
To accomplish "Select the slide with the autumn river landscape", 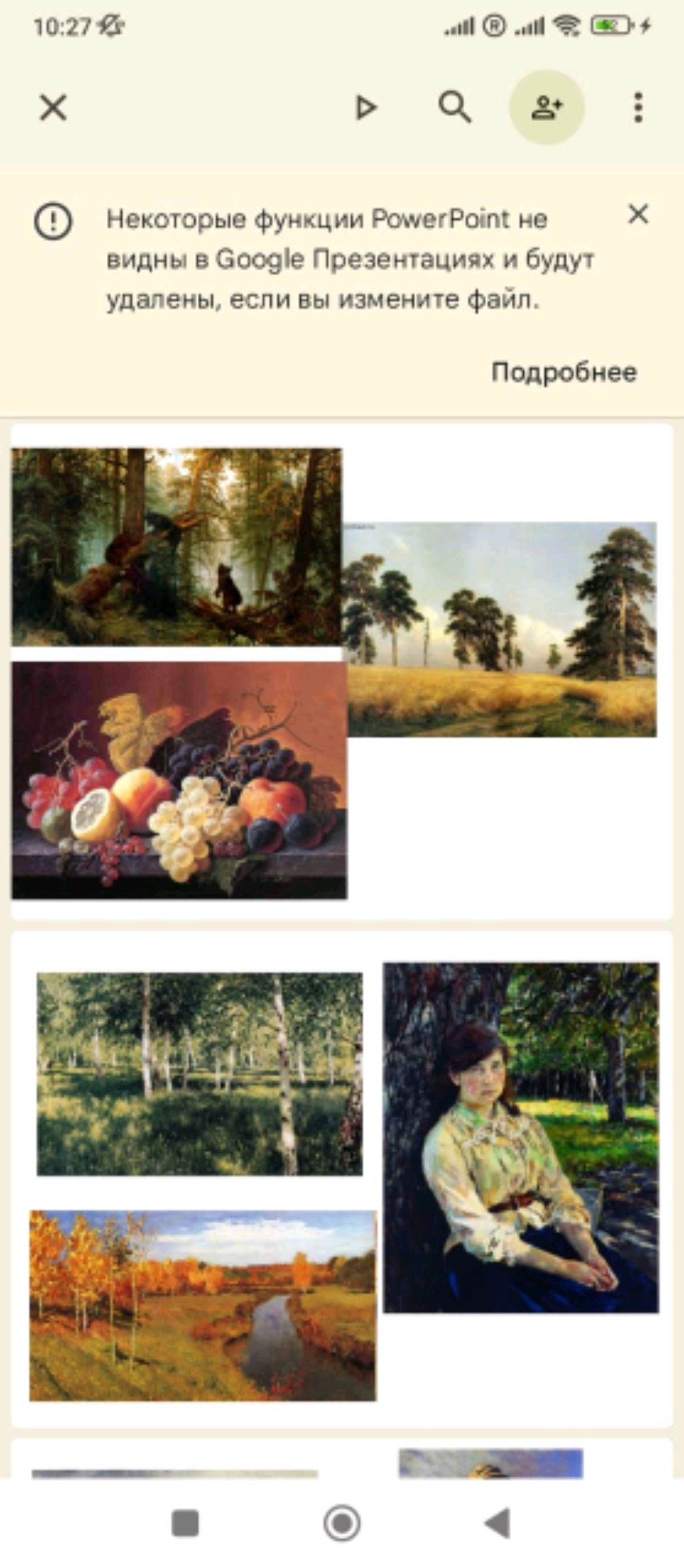I will coord(202,1305).
